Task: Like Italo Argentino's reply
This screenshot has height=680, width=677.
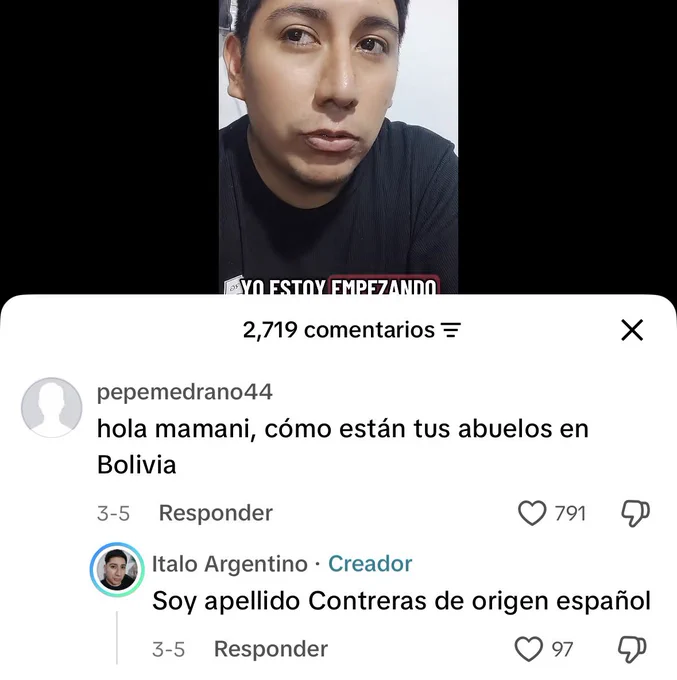Action: click(529, 649)
